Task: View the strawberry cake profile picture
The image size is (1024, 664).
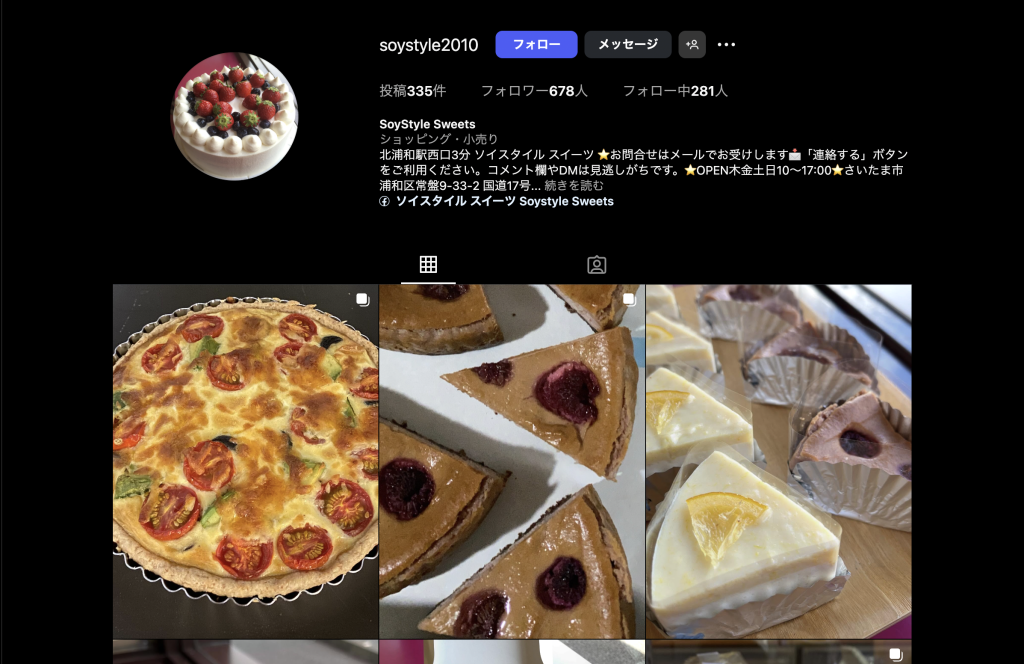Action: [x=235, y=116]
